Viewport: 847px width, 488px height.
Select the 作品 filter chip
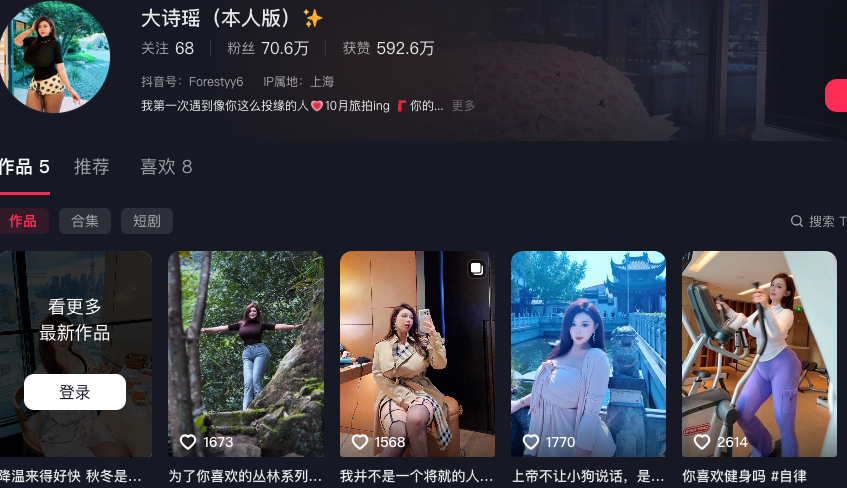(23, 221)
